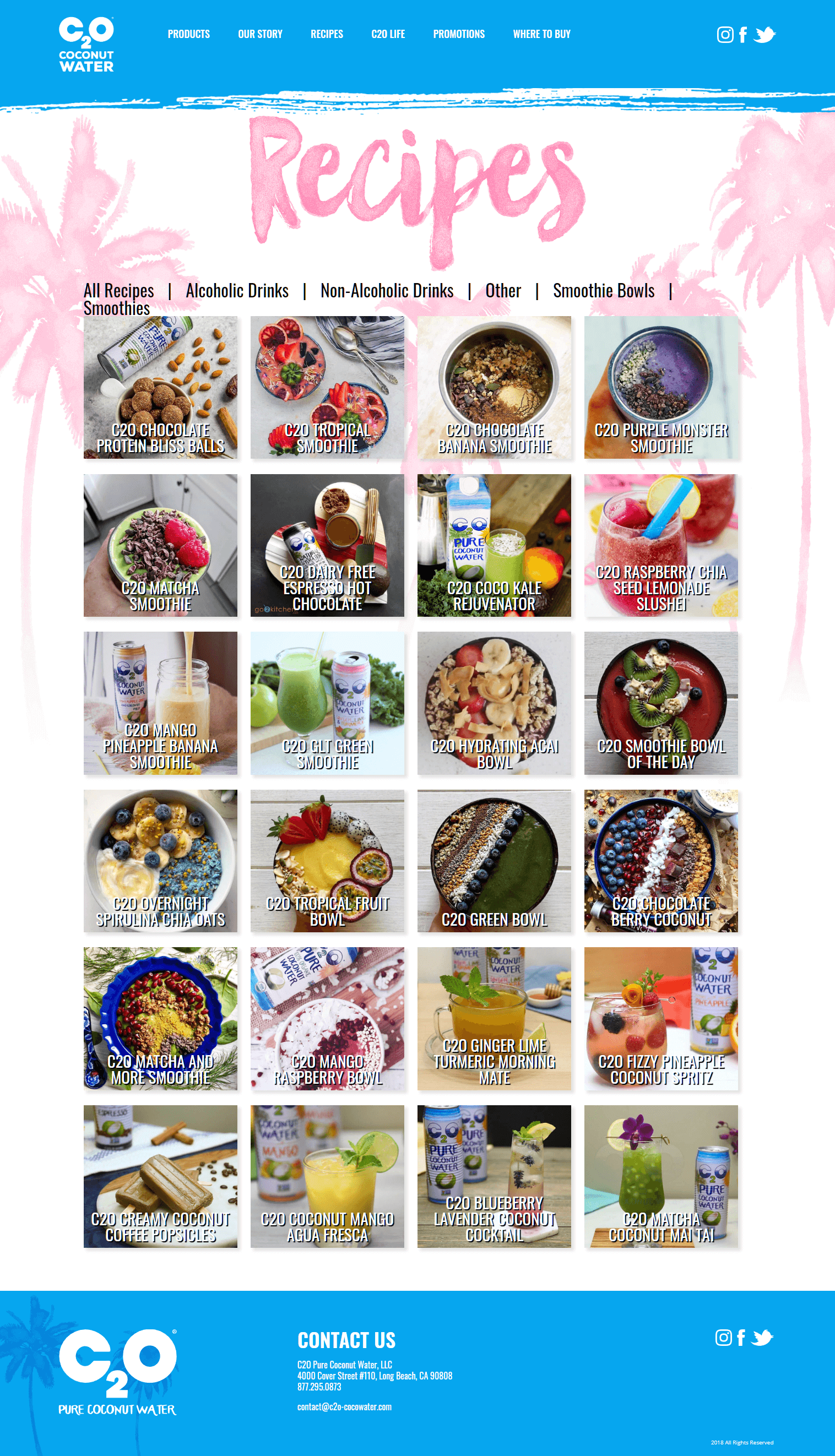Open the Facebook icon in the header
The height and width of the screenshot is (1456, 835).
(x=742, y=35)
